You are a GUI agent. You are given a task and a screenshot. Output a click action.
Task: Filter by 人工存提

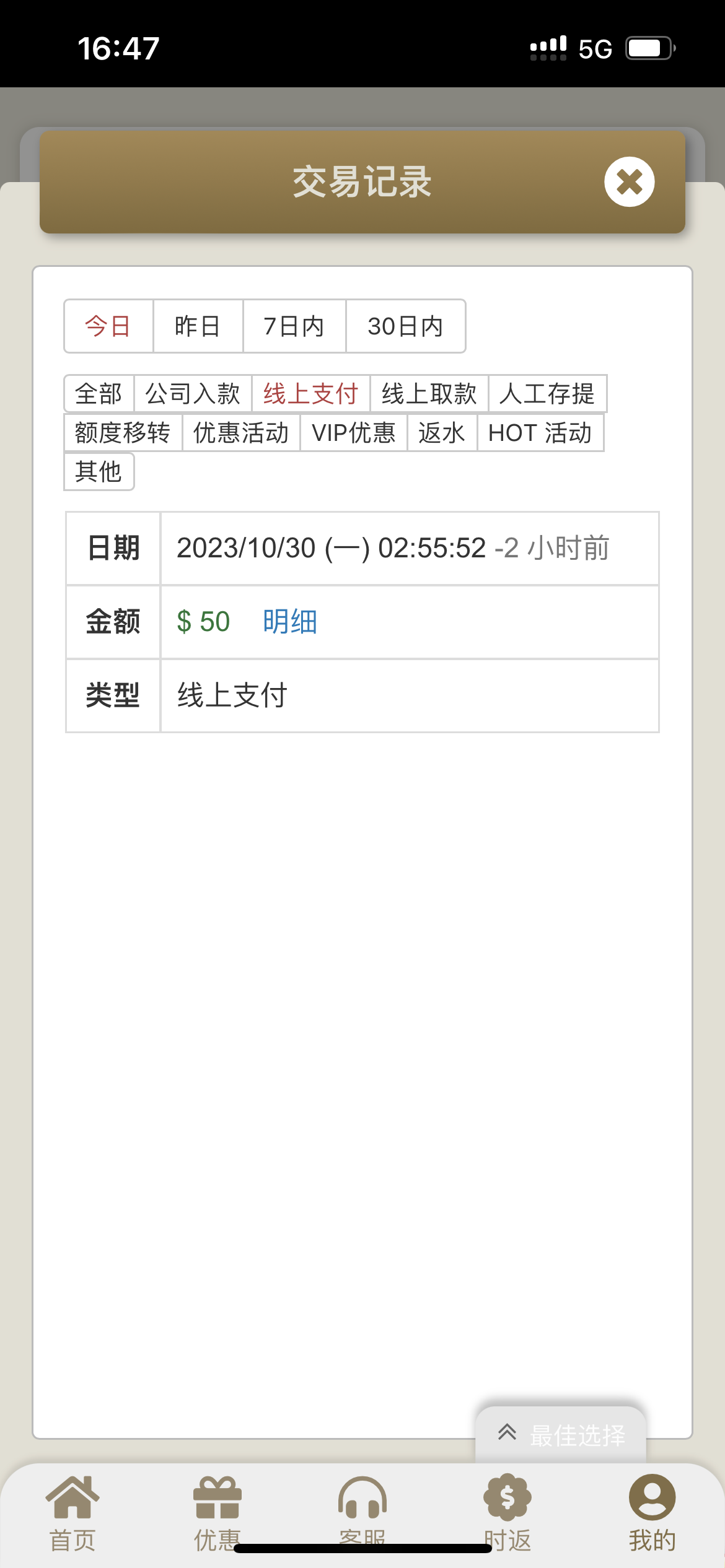pyautogui.click(x=547, y=394)
